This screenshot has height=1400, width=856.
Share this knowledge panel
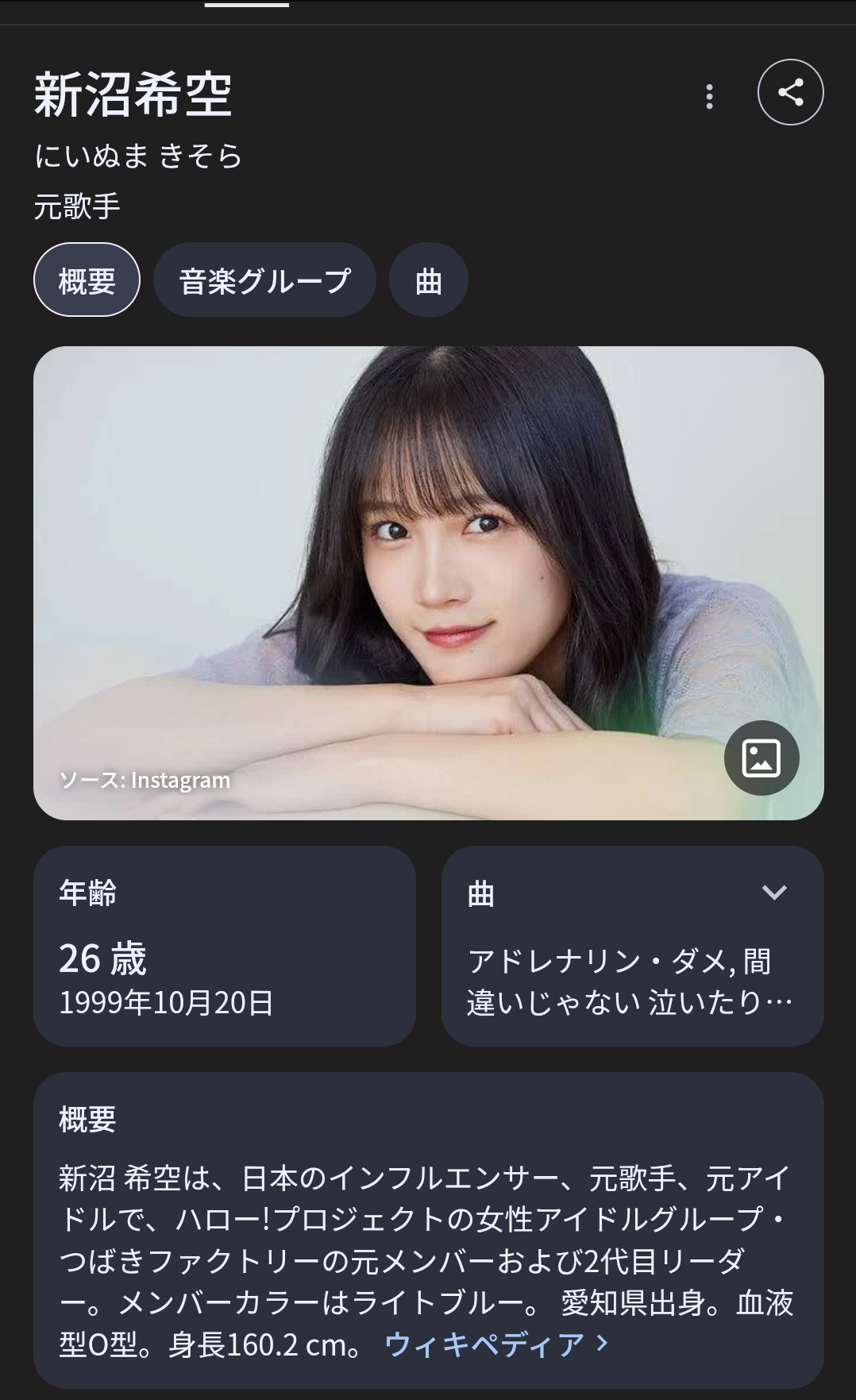coord(790,93)
